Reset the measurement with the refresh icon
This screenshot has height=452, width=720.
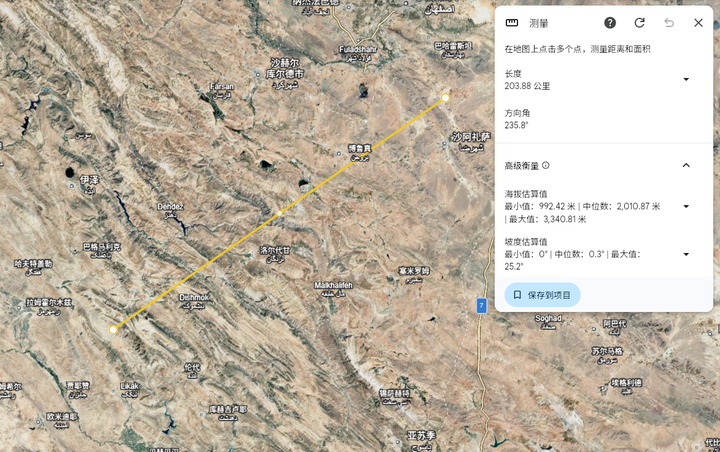(639, 23)
